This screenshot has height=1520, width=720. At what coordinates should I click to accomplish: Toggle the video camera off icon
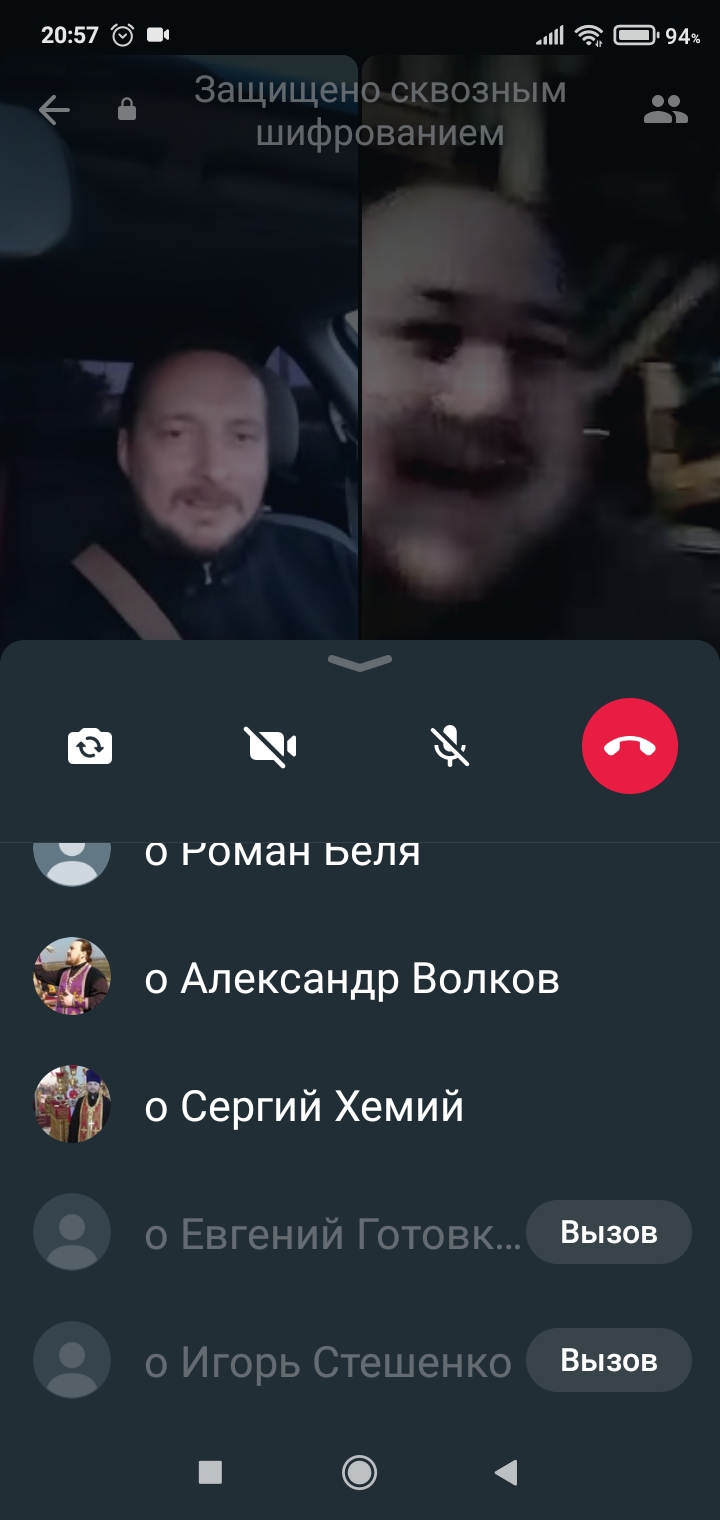[x=270, y=747]
